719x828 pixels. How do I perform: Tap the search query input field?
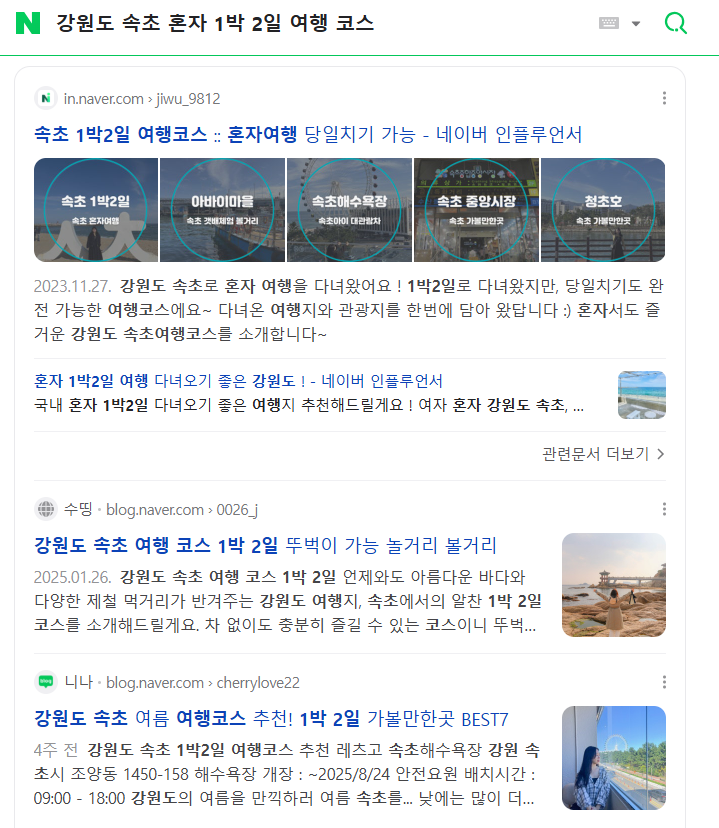300,23
